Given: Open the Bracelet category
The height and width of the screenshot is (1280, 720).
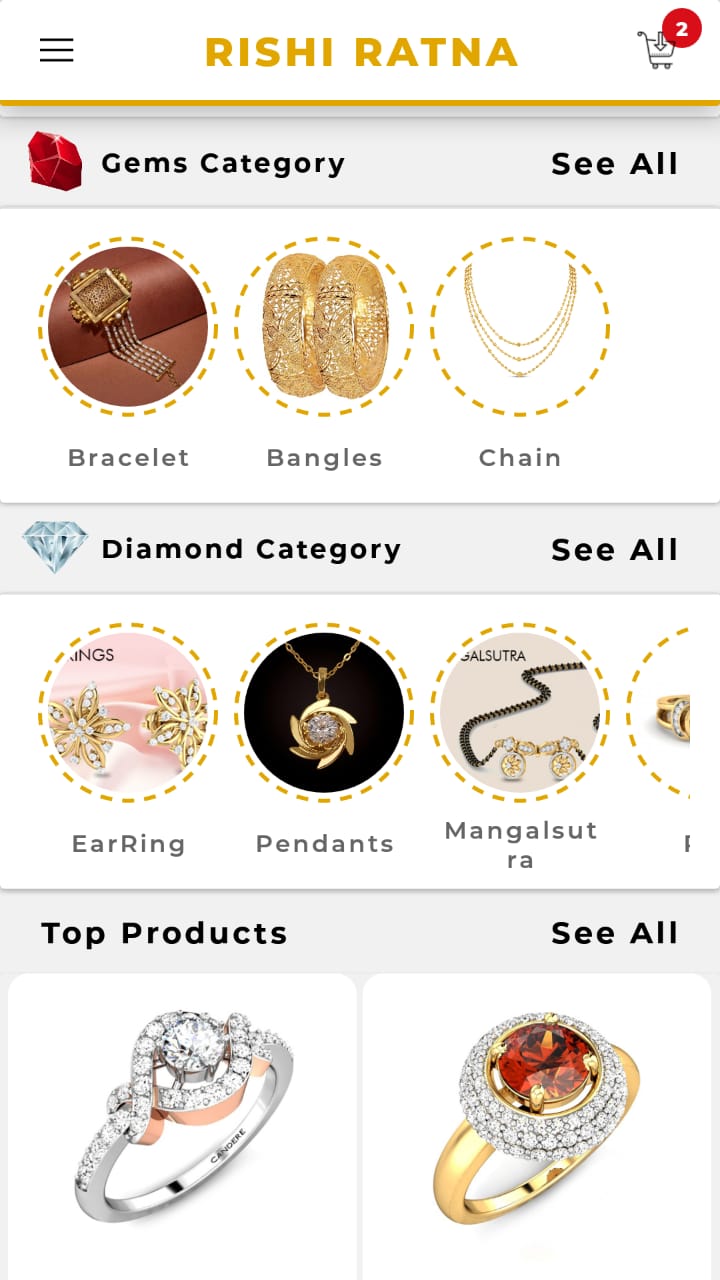Looking at the screenshot, I should click(128, 327).
